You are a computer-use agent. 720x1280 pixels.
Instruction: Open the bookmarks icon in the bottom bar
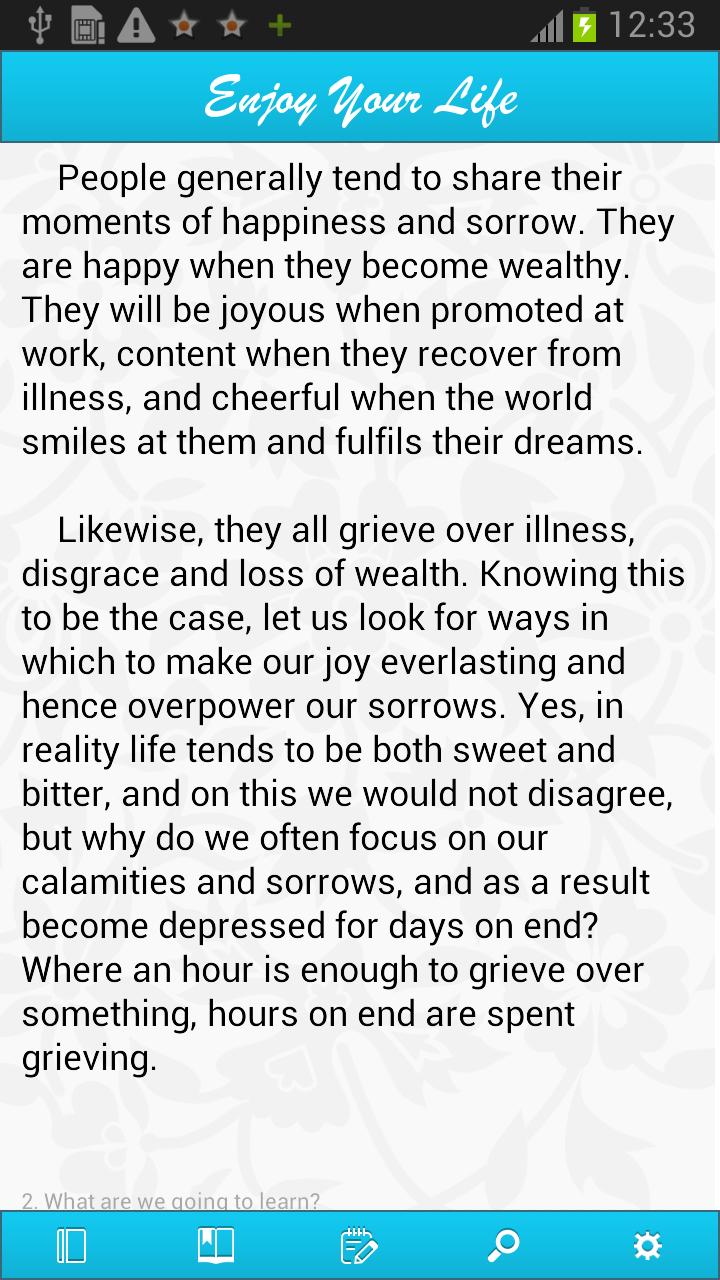click(216, 1245)
